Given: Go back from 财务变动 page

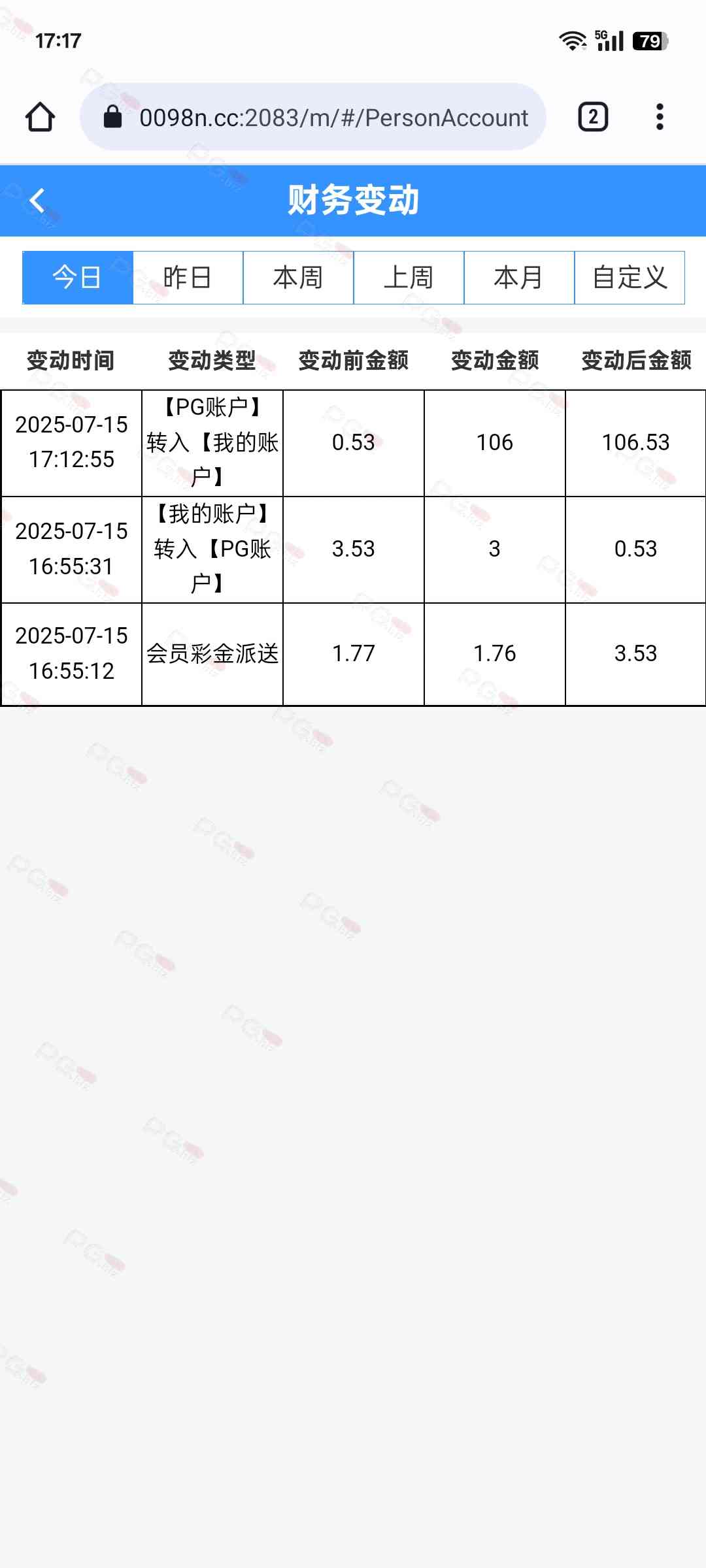Looking at the screenshot, I should (x=37, y=201).
